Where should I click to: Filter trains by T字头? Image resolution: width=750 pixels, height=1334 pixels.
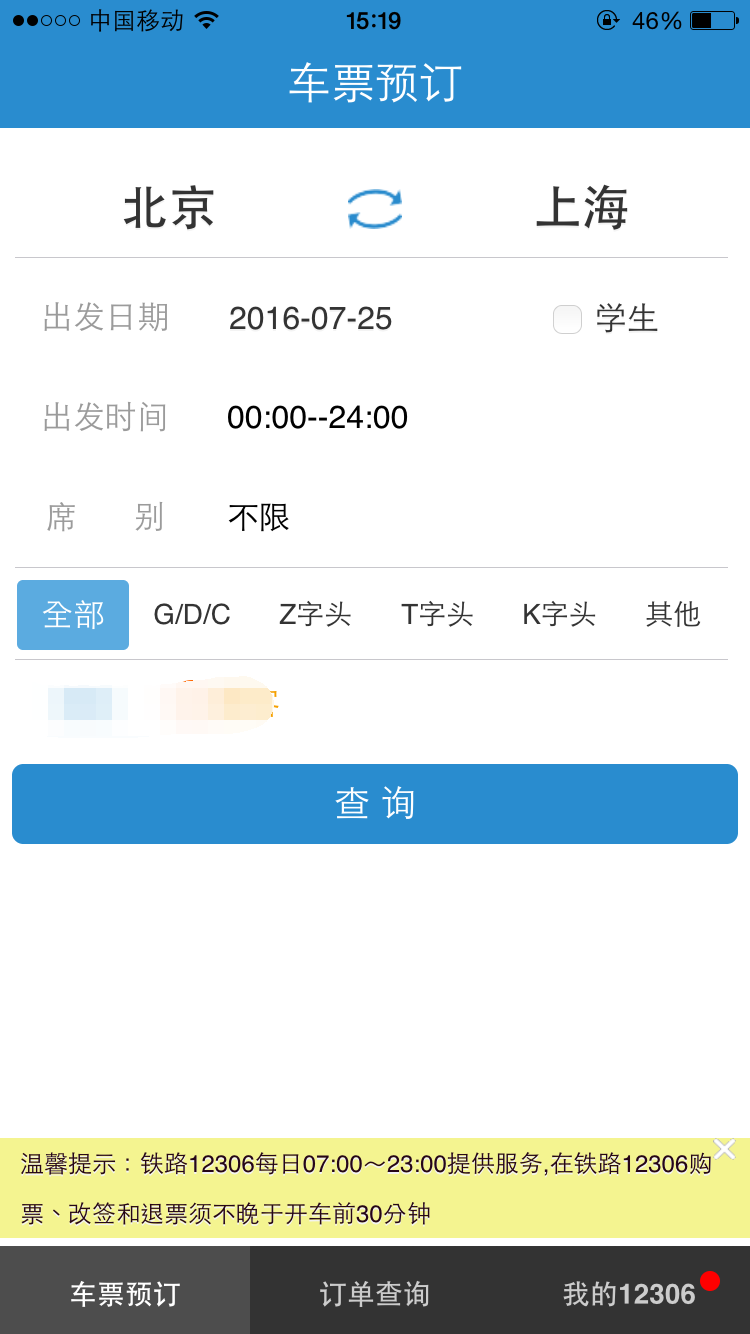pos(437,615)
